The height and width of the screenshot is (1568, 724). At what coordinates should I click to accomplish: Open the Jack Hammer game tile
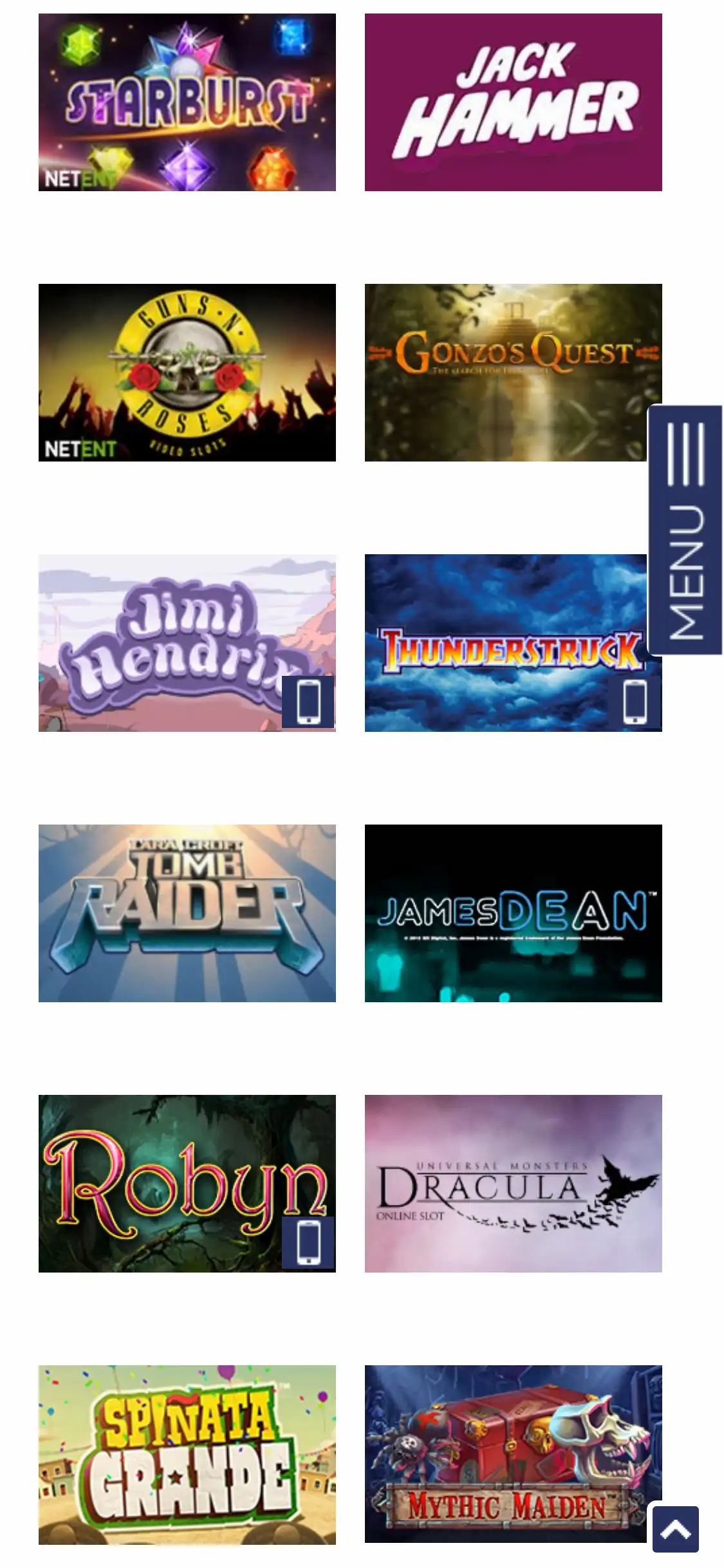513,102
